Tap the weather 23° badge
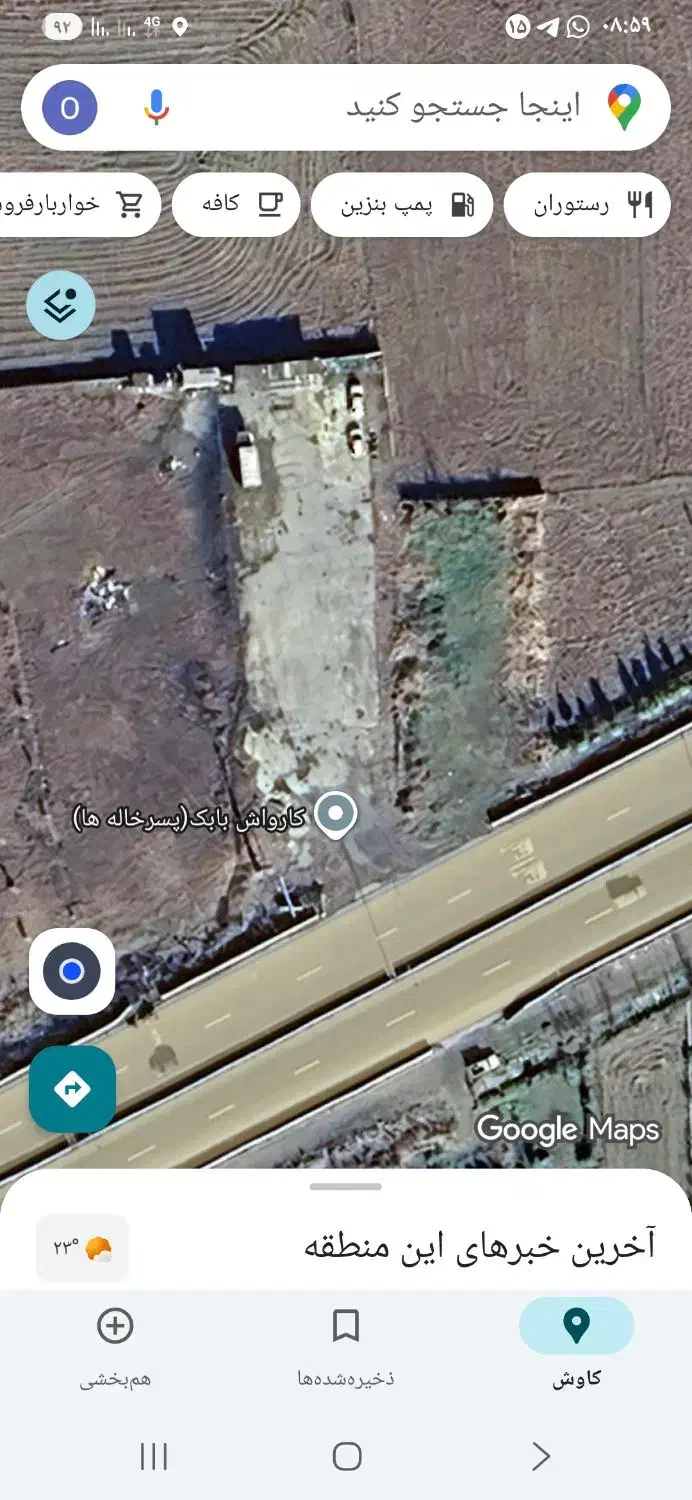Image resolution: width=692 pixels, height=1500 pixels. click(82, 1248)
